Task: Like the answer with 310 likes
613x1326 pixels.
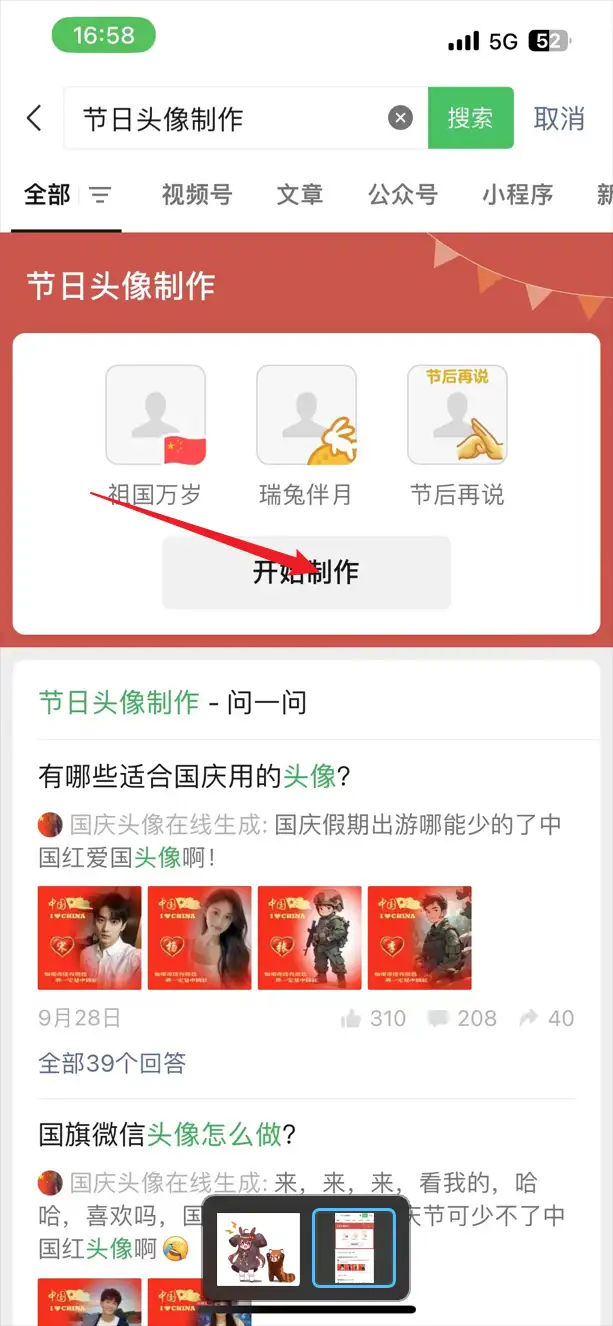Action: (x=372, y=1018)
